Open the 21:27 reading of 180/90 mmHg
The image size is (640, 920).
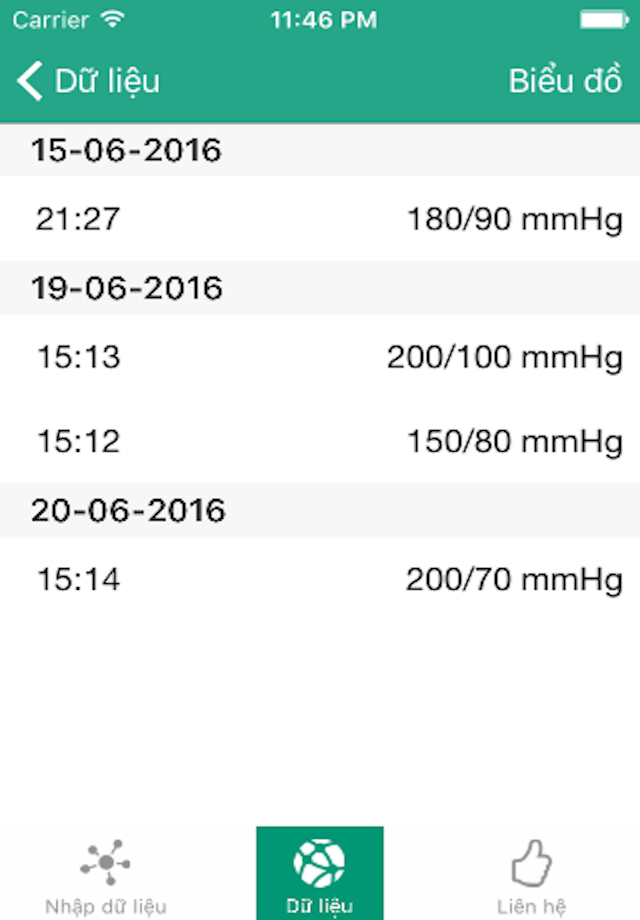tap(320, 219)
